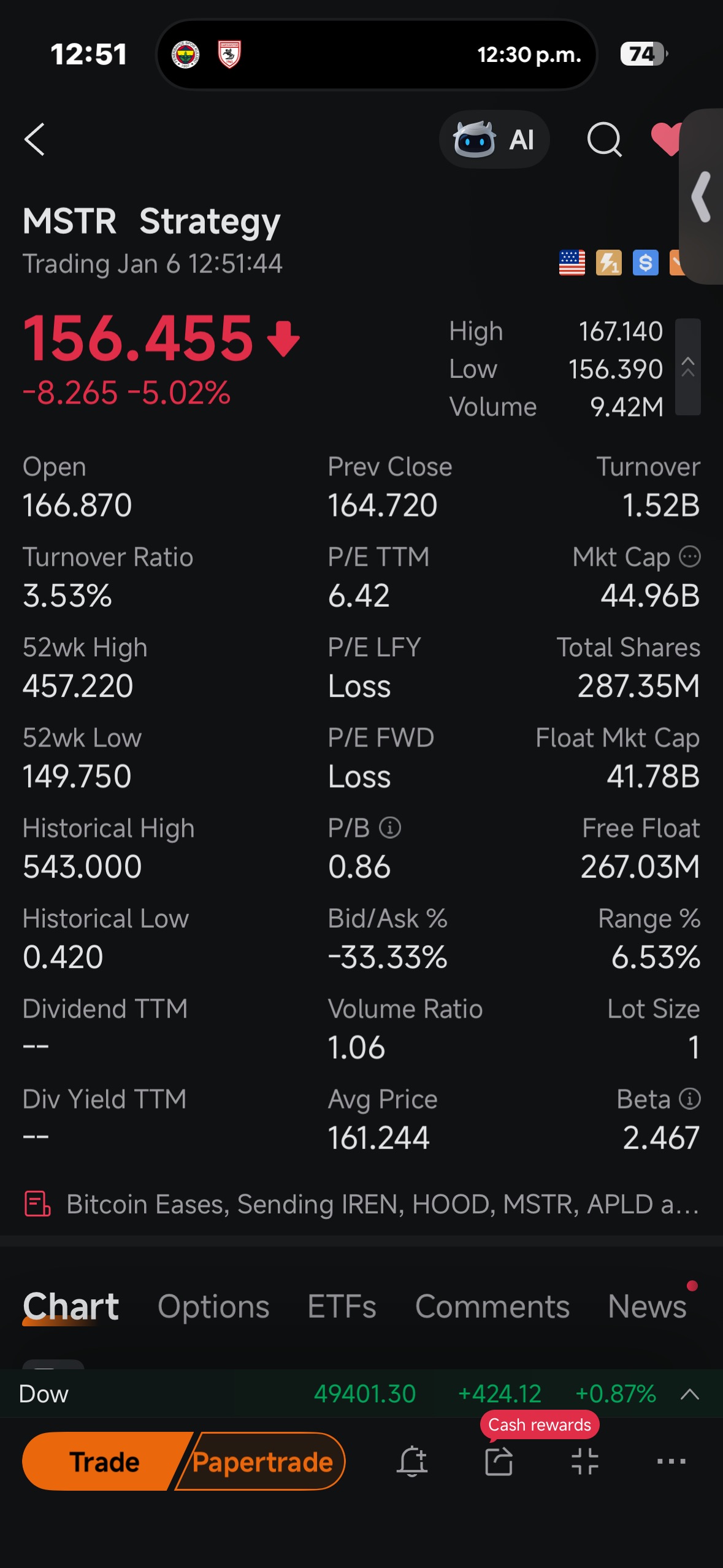723x1568 pixels.
Task: Tap the orange Trade button
Action: pos(104,1462)
